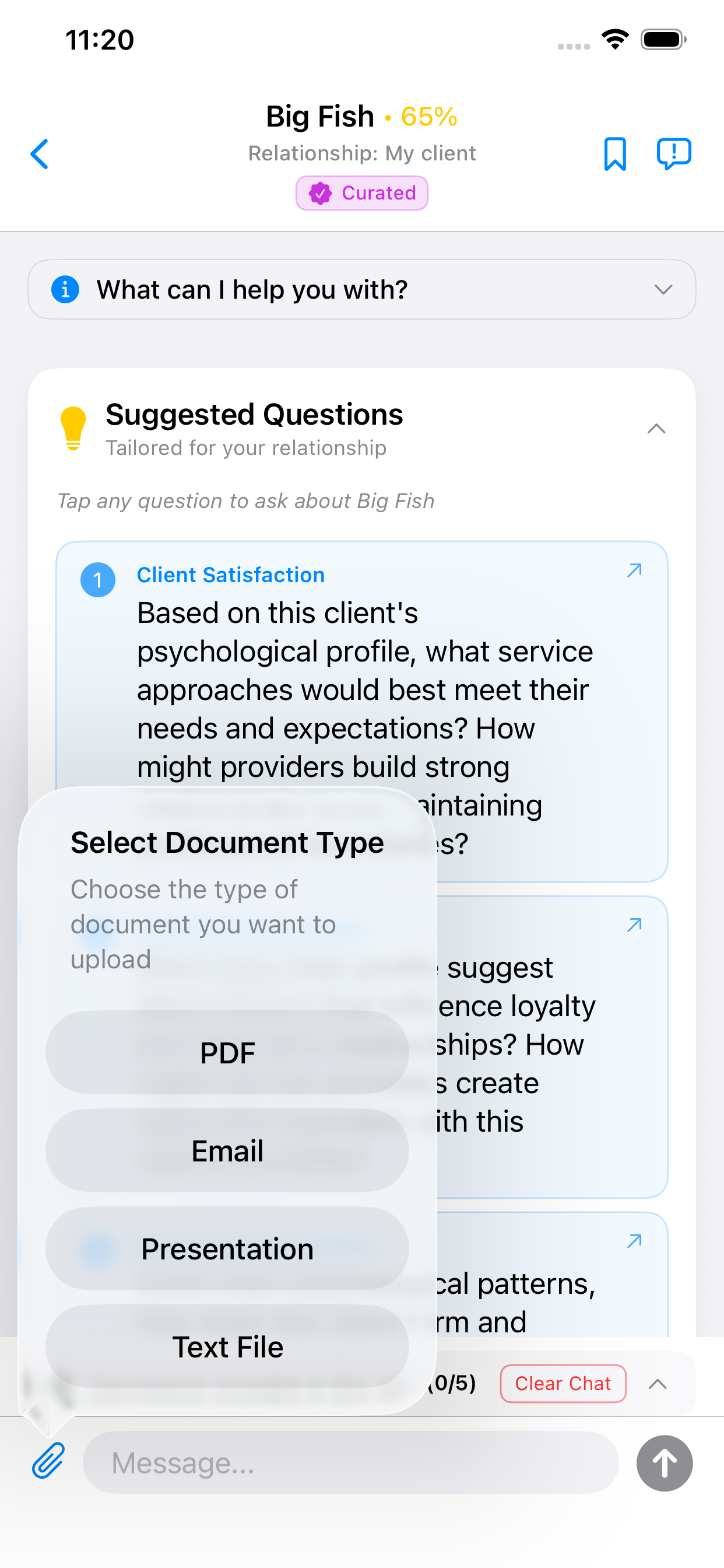The width and height of the screenshot is (724, 1568).
Task: Pick Text File upload option
Action: point(227,1346)
